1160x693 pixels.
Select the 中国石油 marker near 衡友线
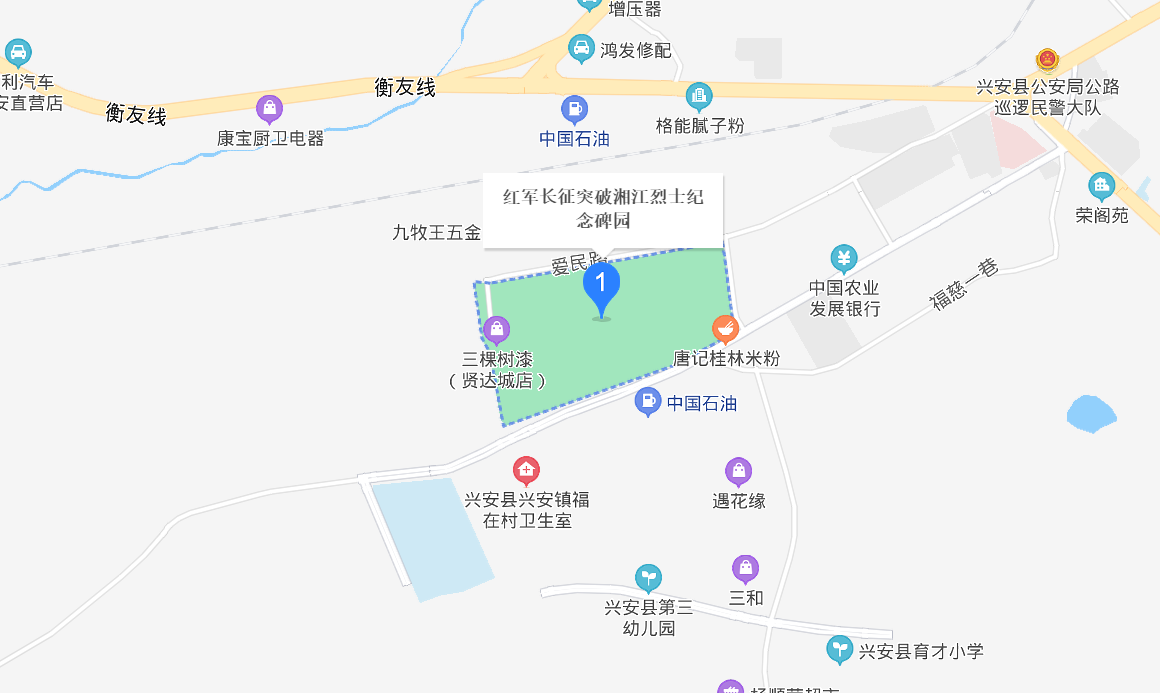pos(574,109)
